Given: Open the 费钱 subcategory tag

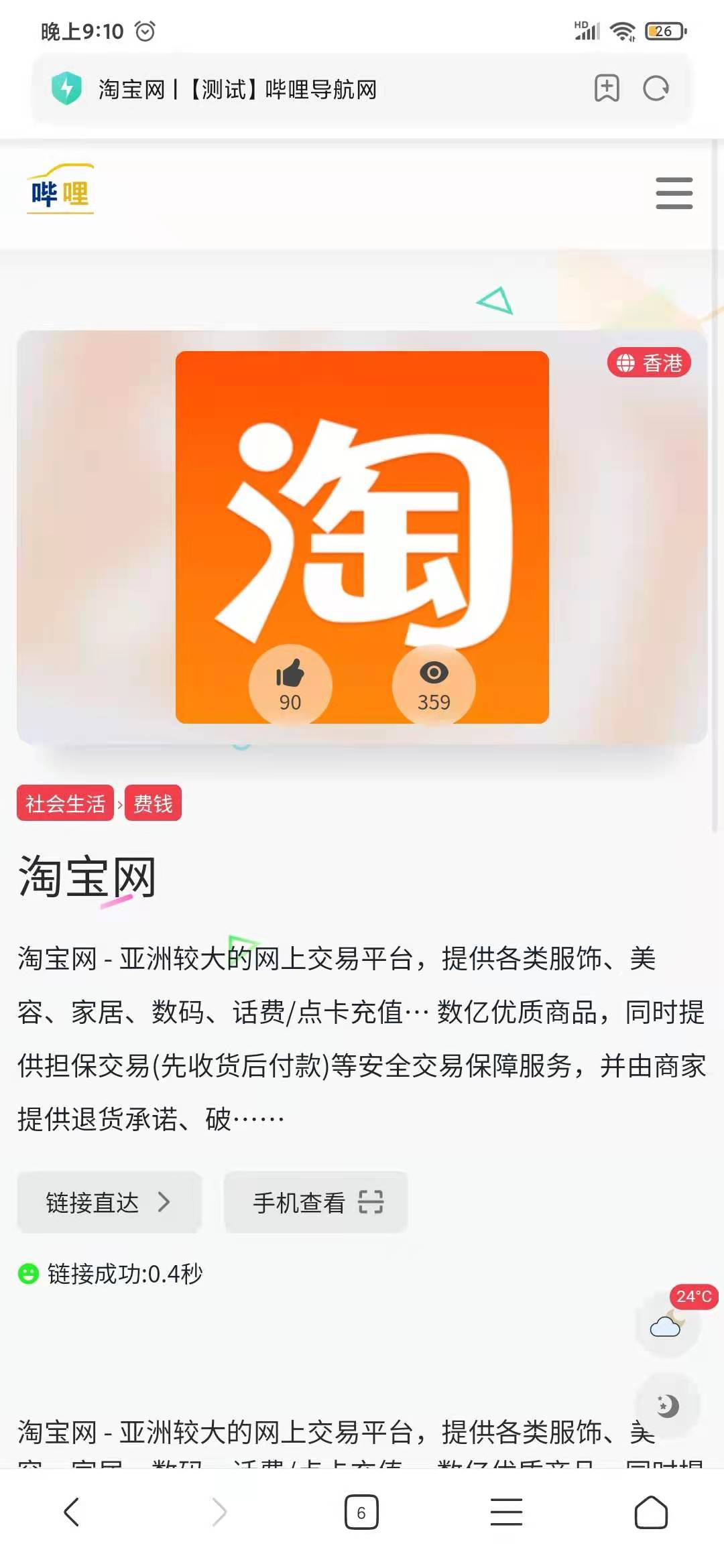Looking at the screenshot, I should (153, 803).
